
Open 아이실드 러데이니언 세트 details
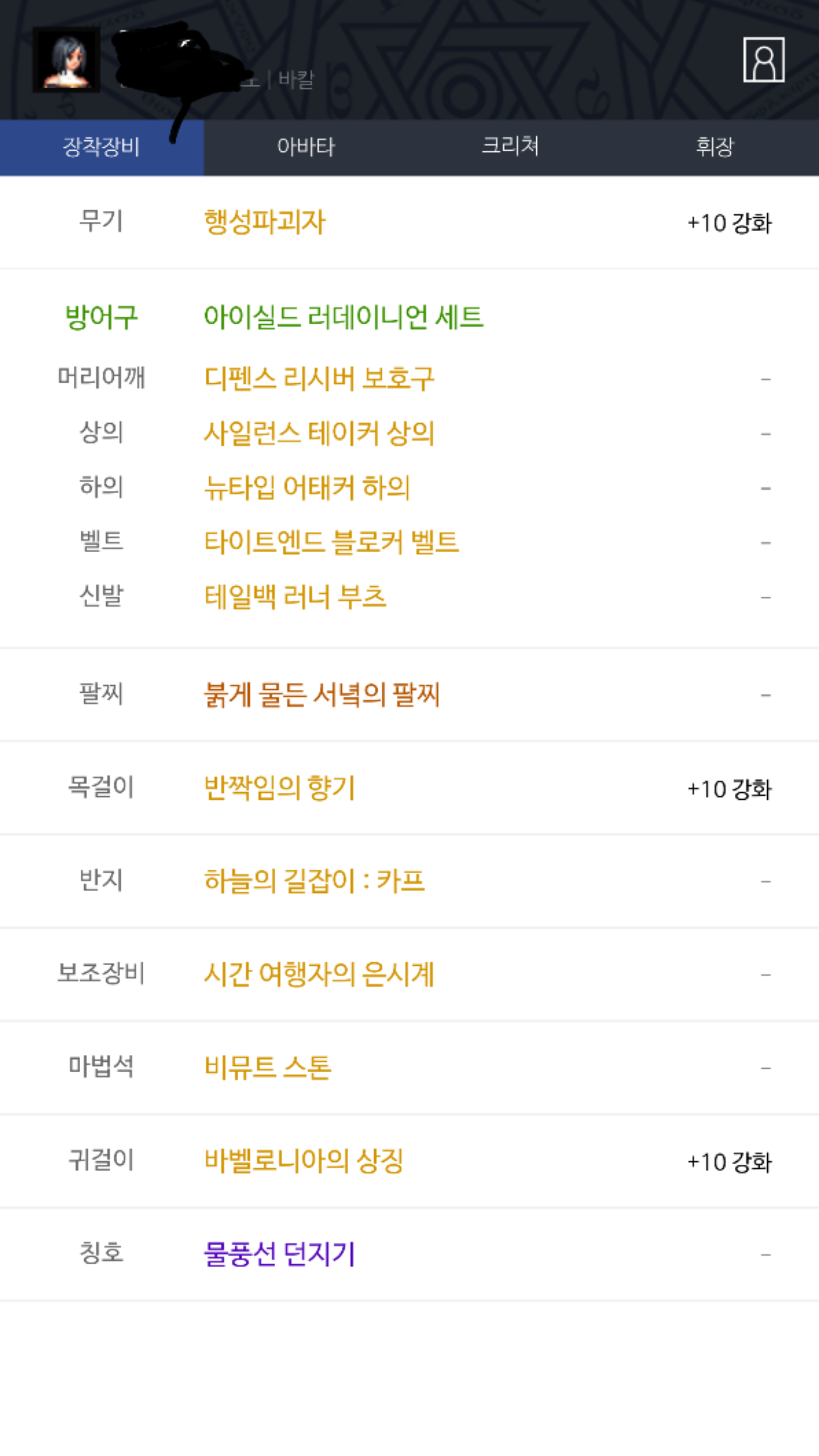(x=344, y=316)
